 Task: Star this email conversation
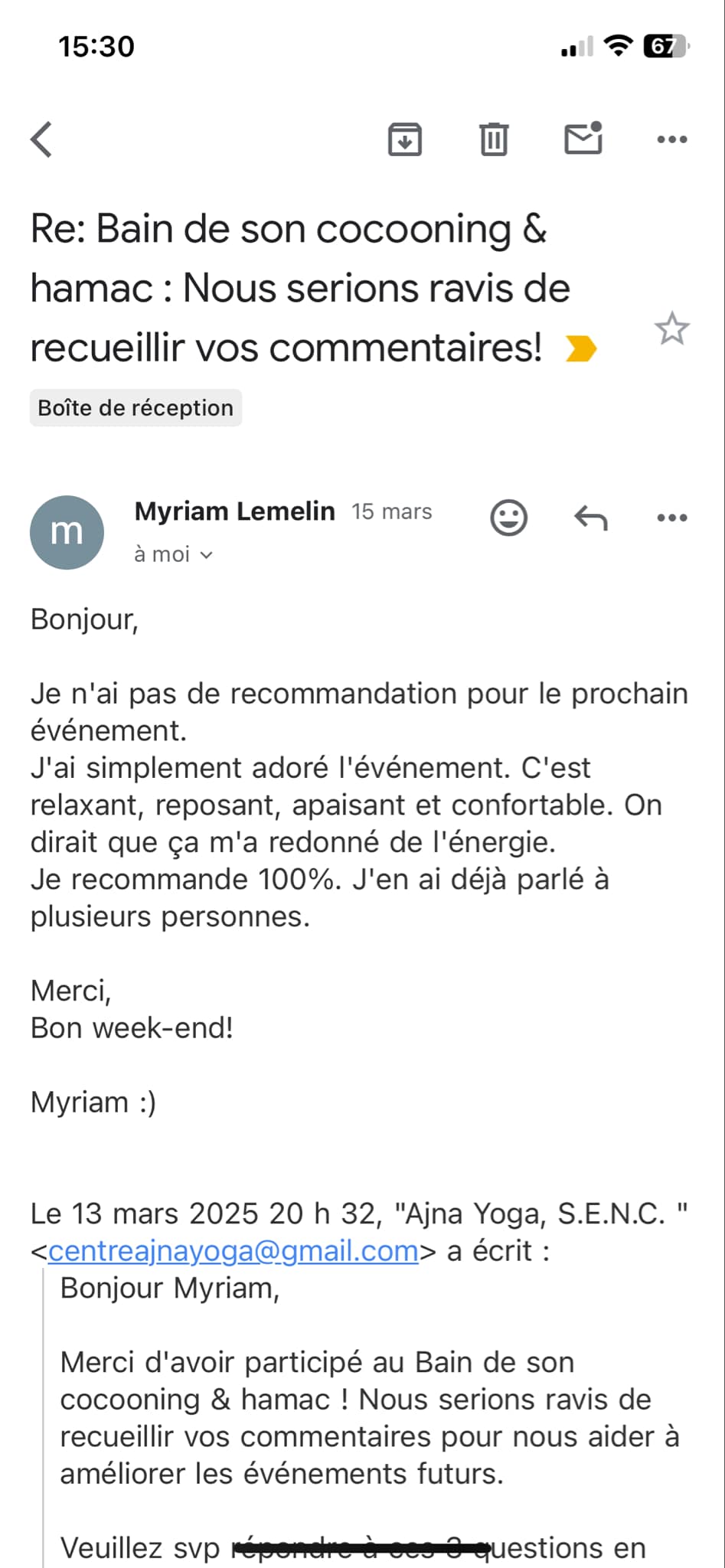671,329
